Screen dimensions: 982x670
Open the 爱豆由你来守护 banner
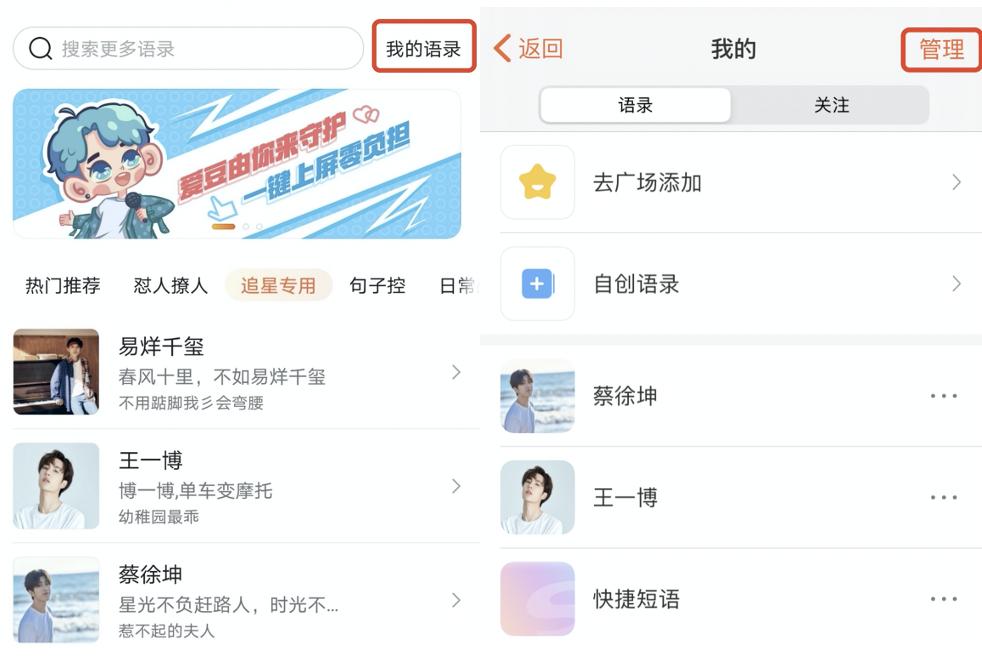pos(237,164)
